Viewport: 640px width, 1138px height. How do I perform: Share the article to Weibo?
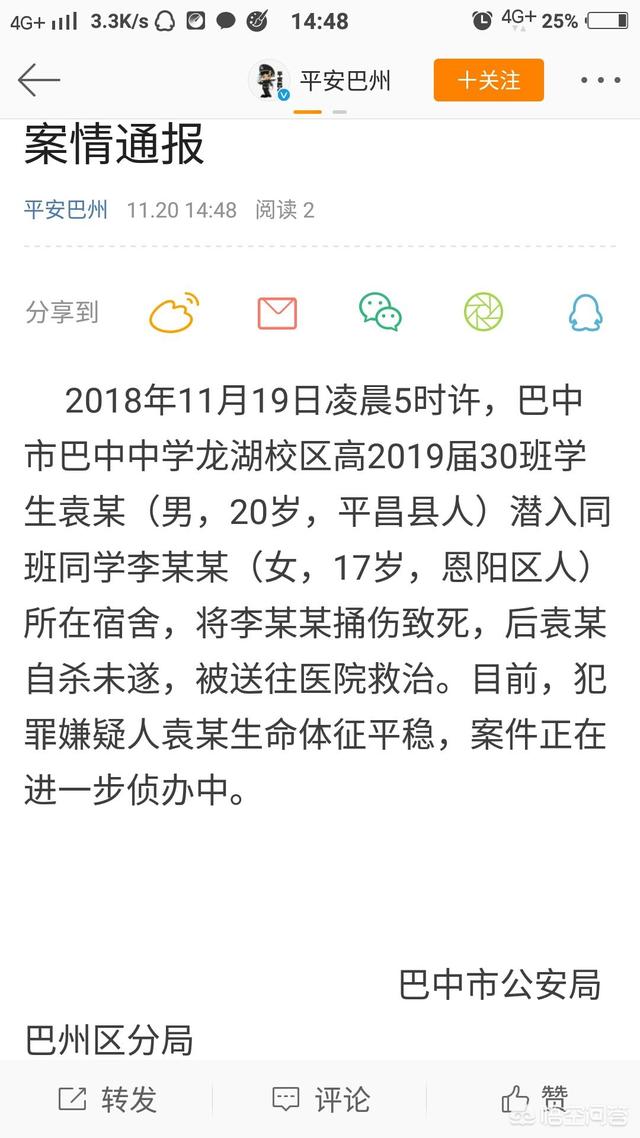(x=174, y=312)
